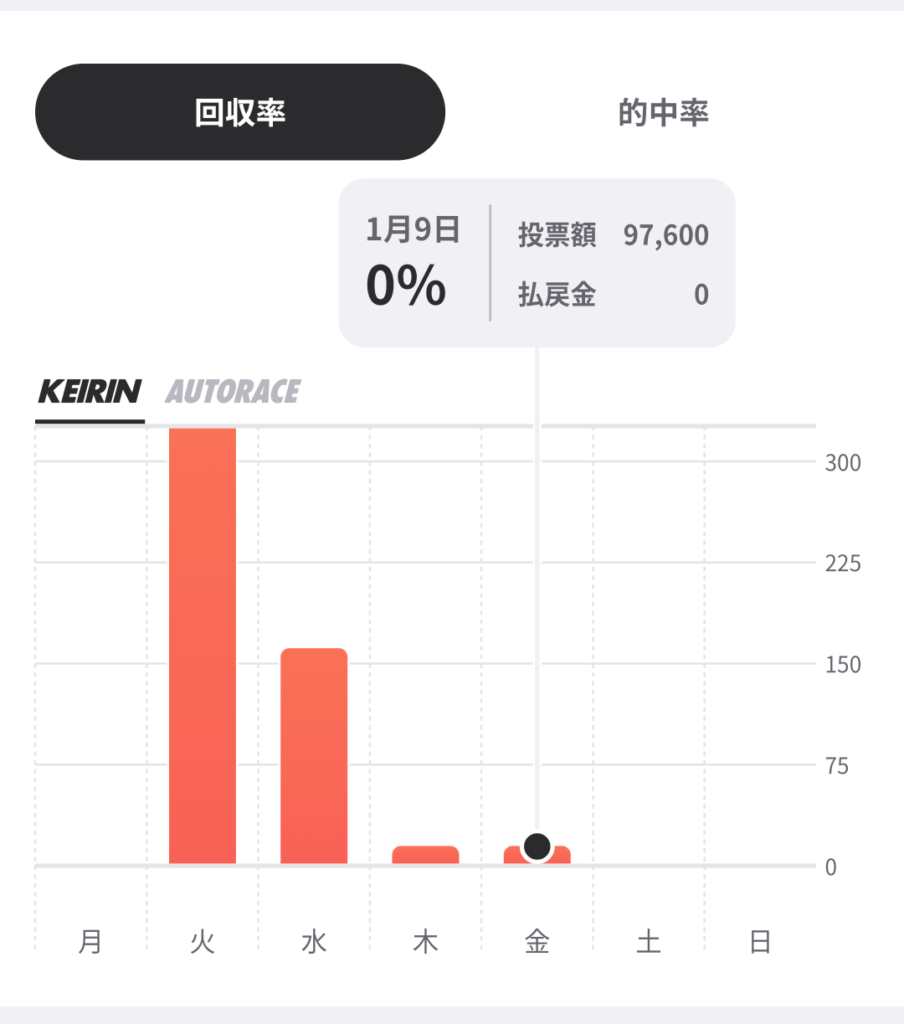Switch to the 回収率 segment
This screenshot has width=904, height=1024.
point(240,112)
